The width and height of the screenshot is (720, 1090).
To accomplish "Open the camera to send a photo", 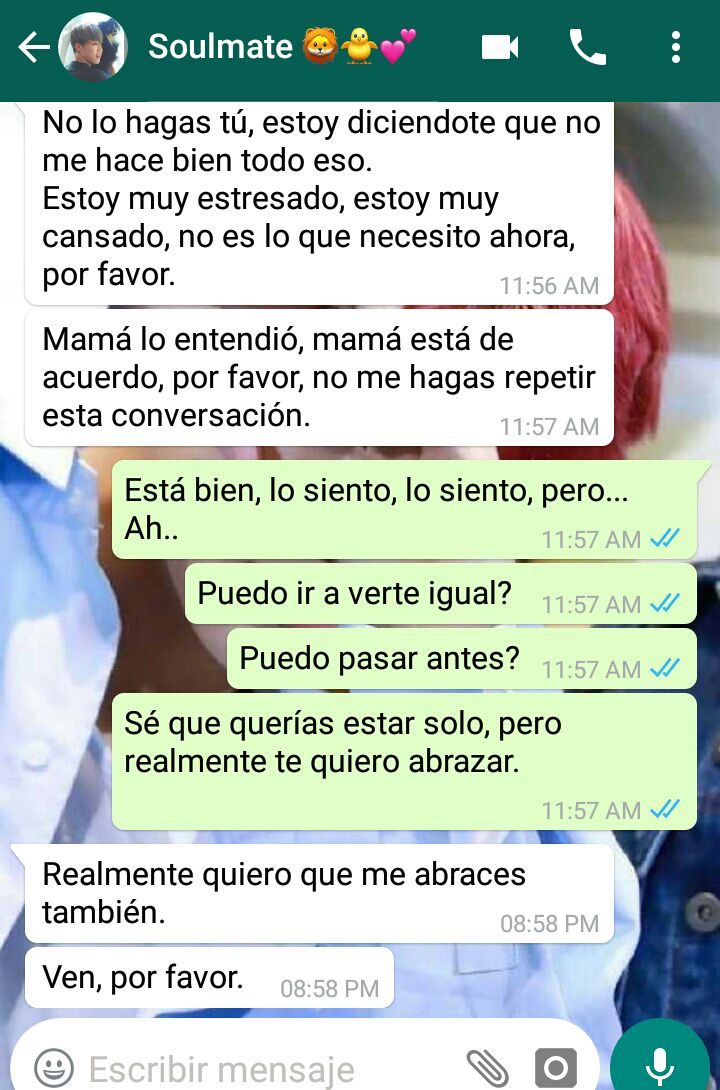I will (555, 1068).
